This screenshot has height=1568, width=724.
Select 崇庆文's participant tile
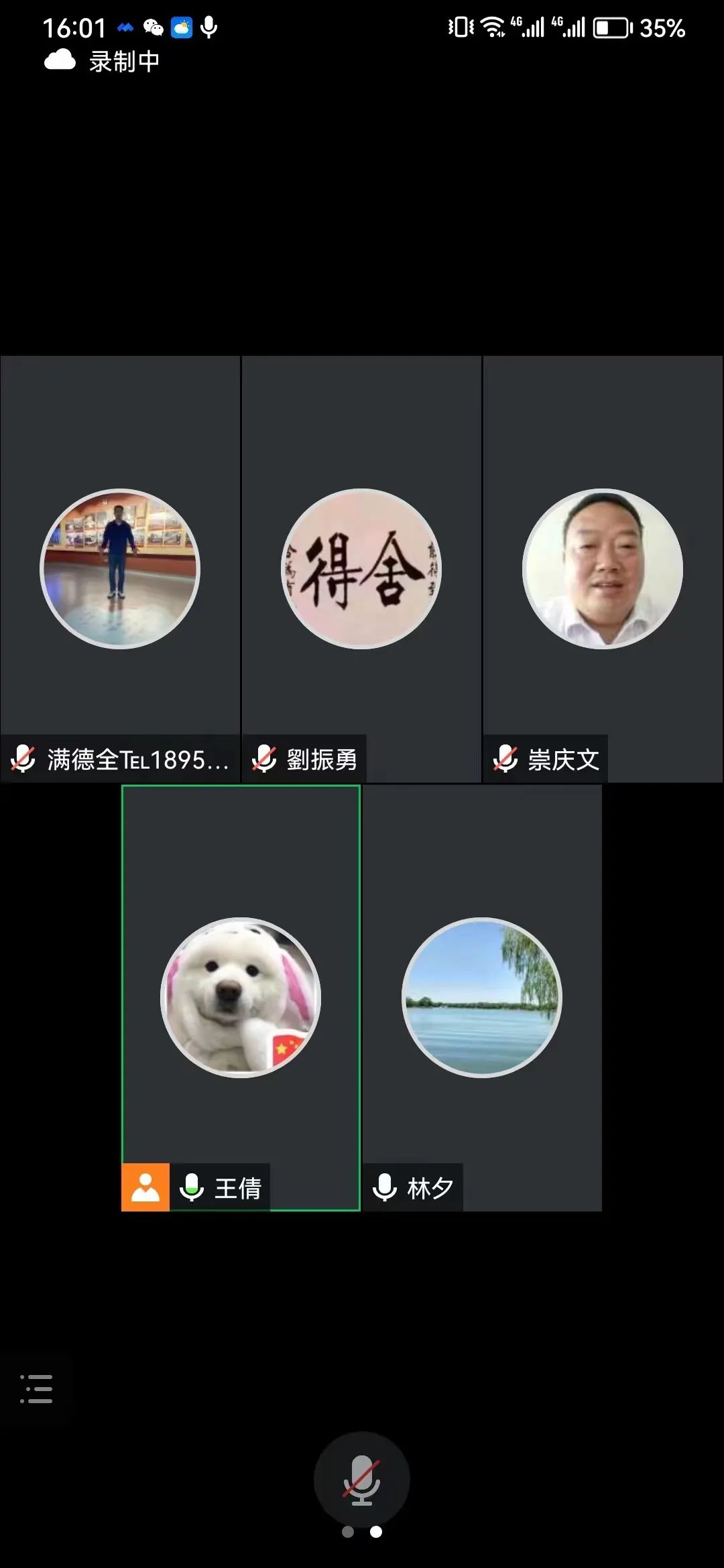[603, 569]
